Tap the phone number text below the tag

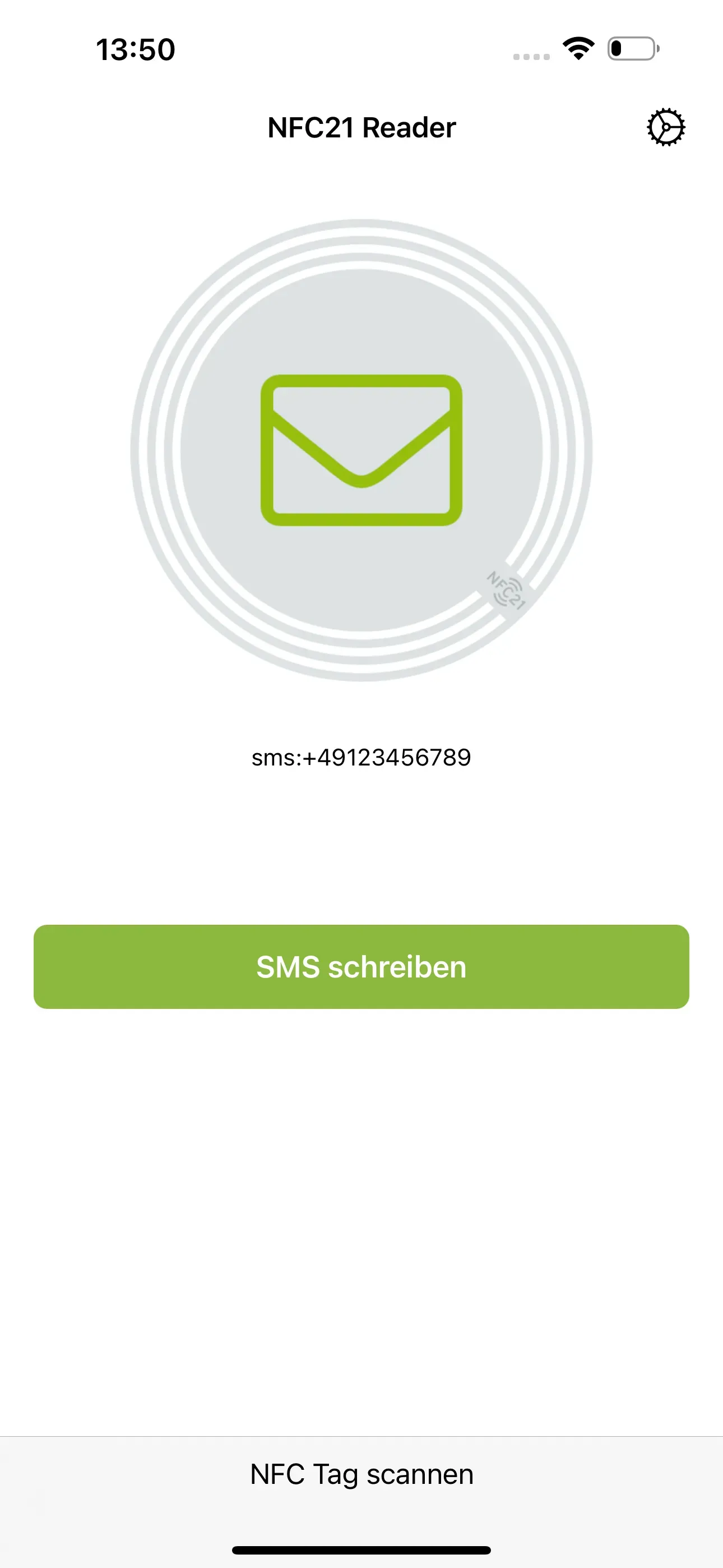(361, 758)
